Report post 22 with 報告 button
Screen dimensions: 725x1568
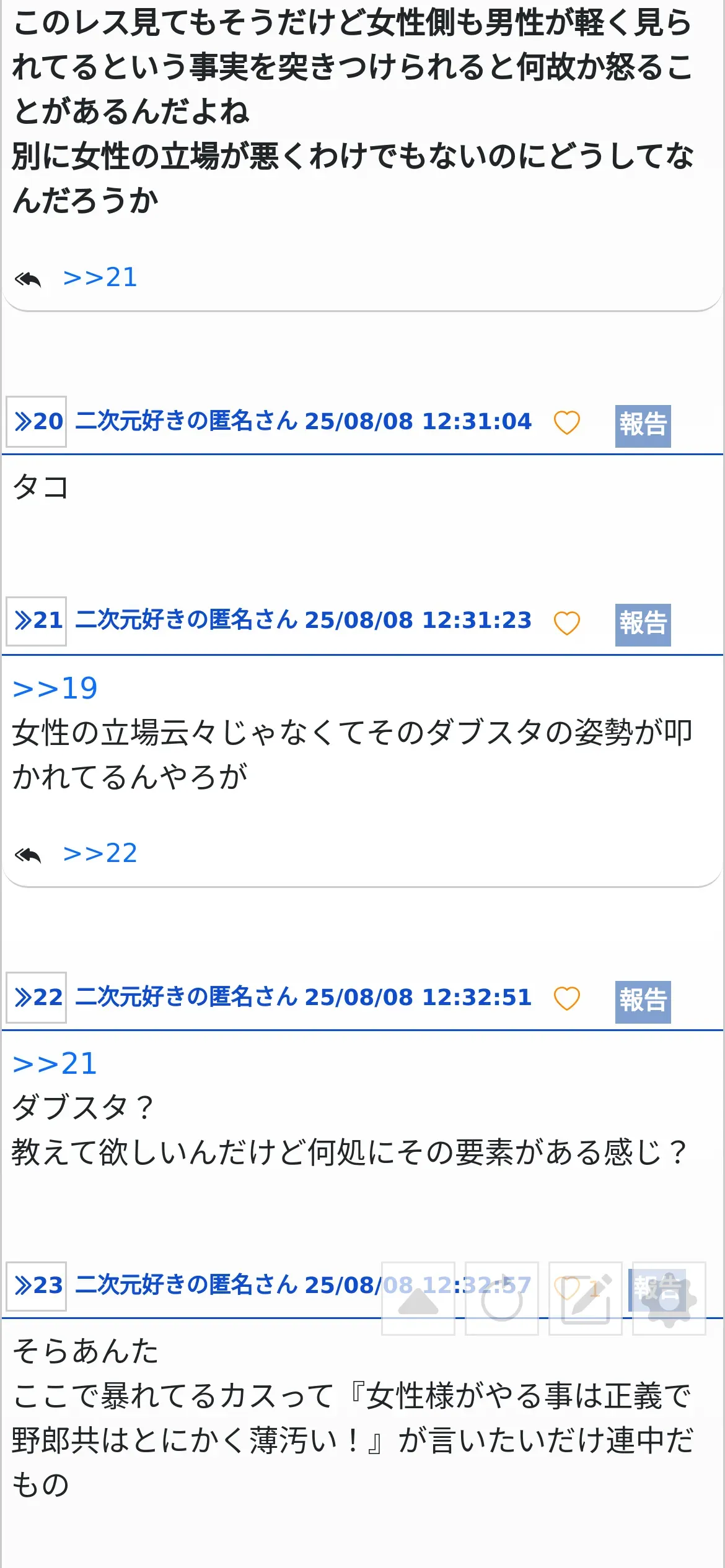[643, 1001]
